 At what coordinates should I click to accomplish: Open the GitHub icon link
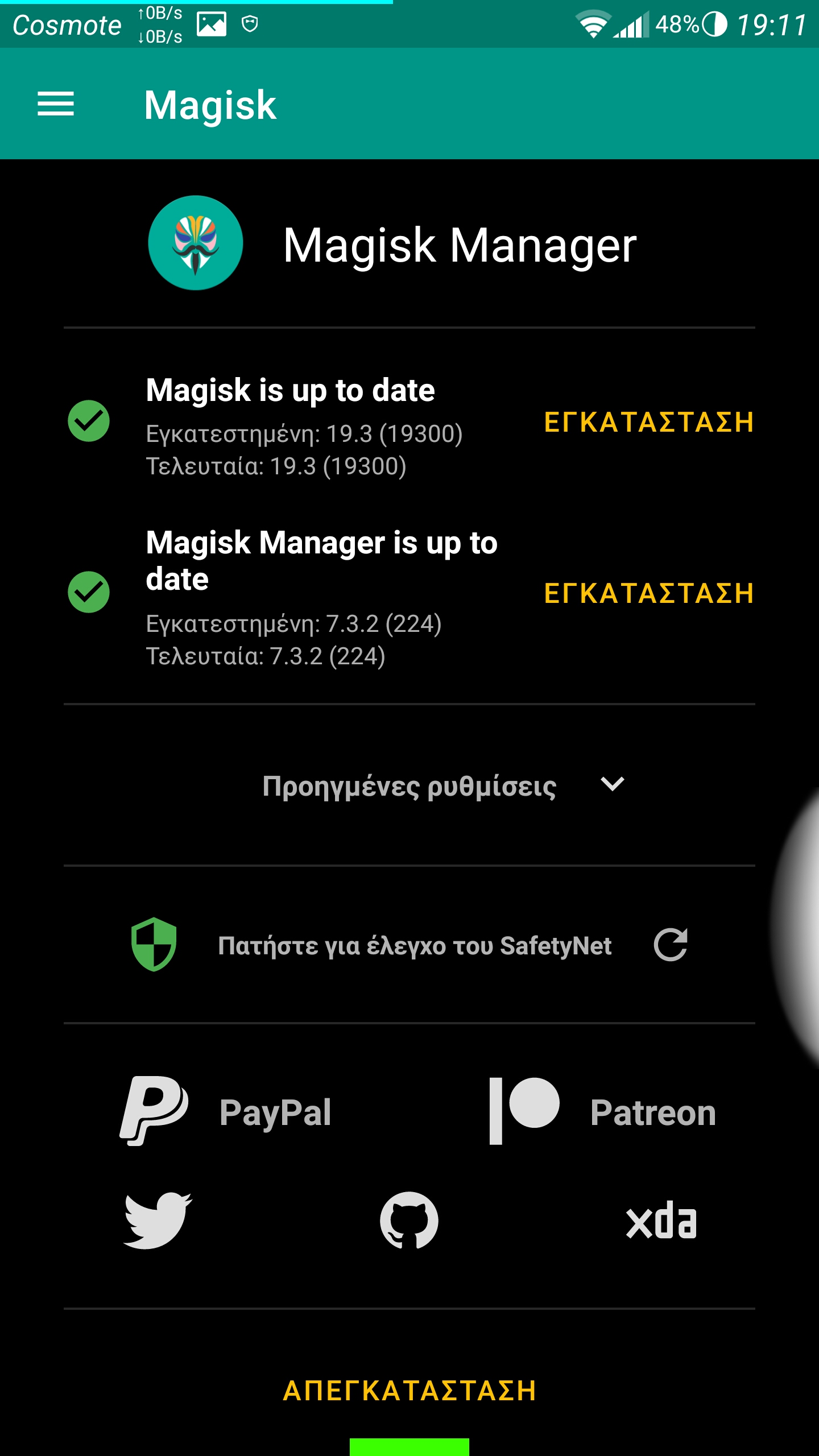click(x=409, y=1221)
